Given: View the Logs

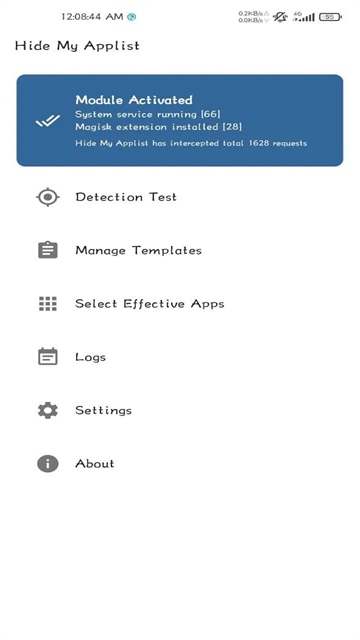Looking at the screenshot, I should click(180, 357).
